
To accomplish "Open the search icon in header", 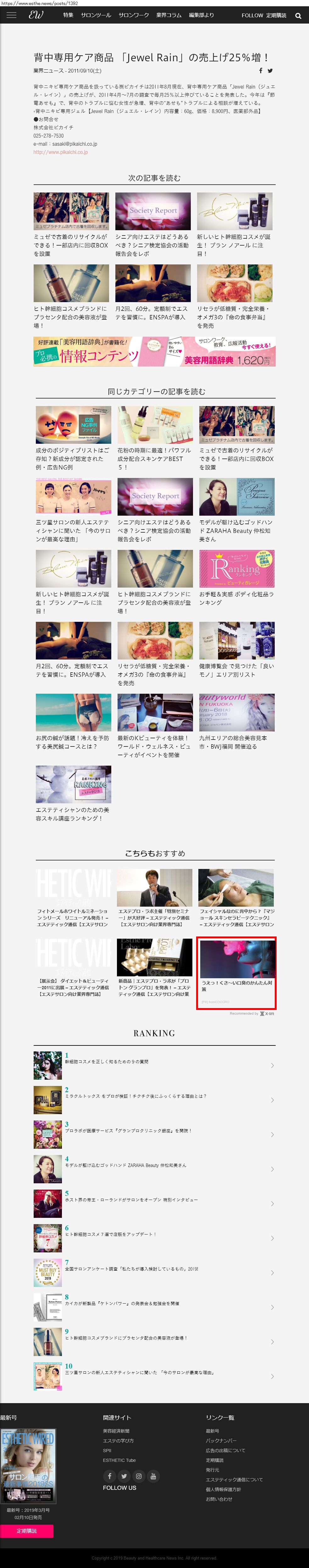I will [x=298, y=16].
